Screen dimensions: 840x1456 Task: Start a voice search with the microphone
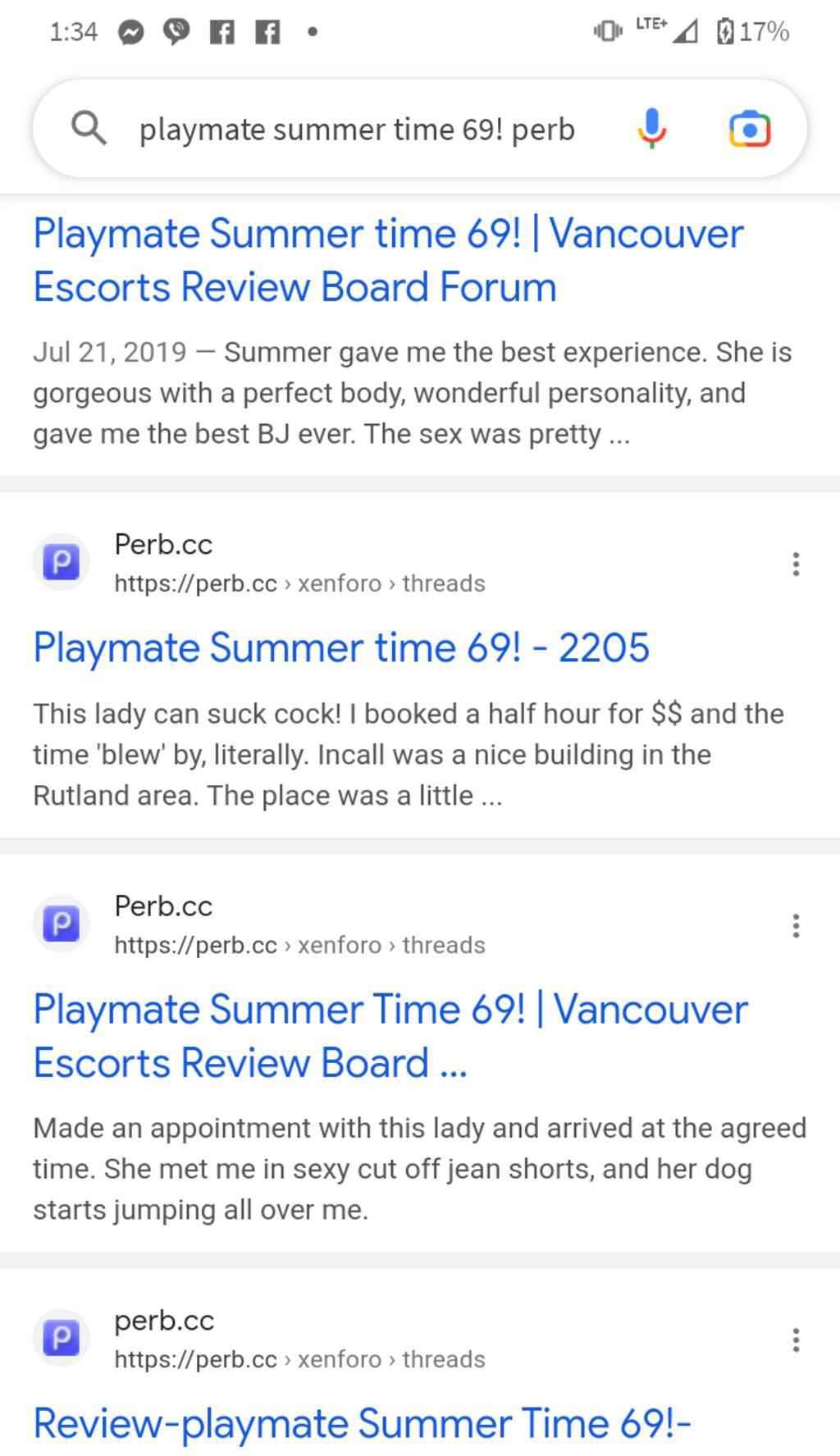coord(651,129)
